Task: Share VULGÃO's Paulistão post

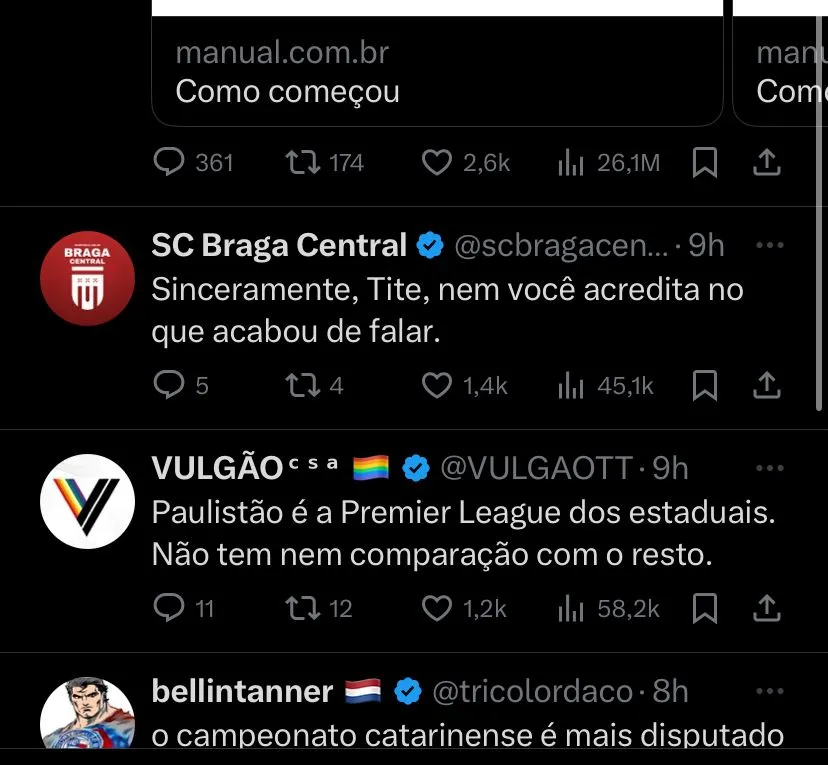Action: pyautogui.click(x=766, y=608)
